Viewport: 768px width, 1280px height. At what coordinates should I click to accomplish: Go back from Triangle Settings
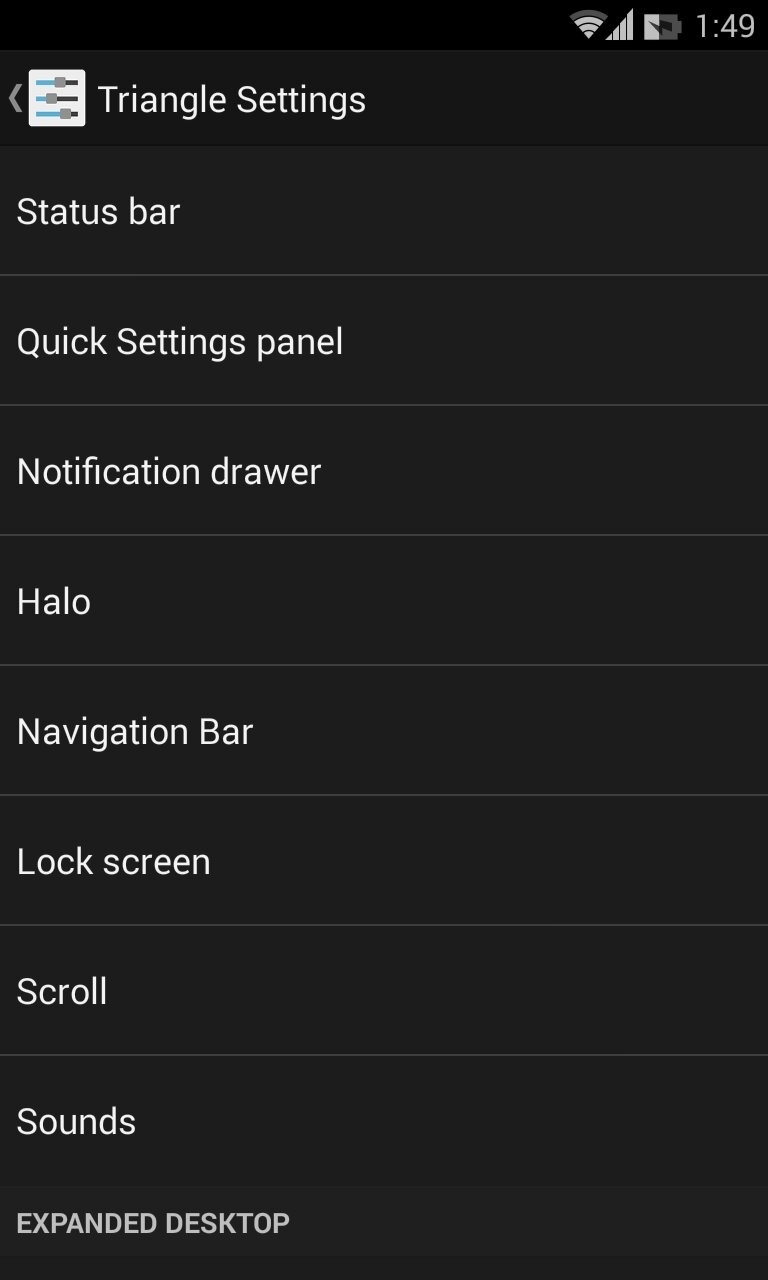[47, 98]
